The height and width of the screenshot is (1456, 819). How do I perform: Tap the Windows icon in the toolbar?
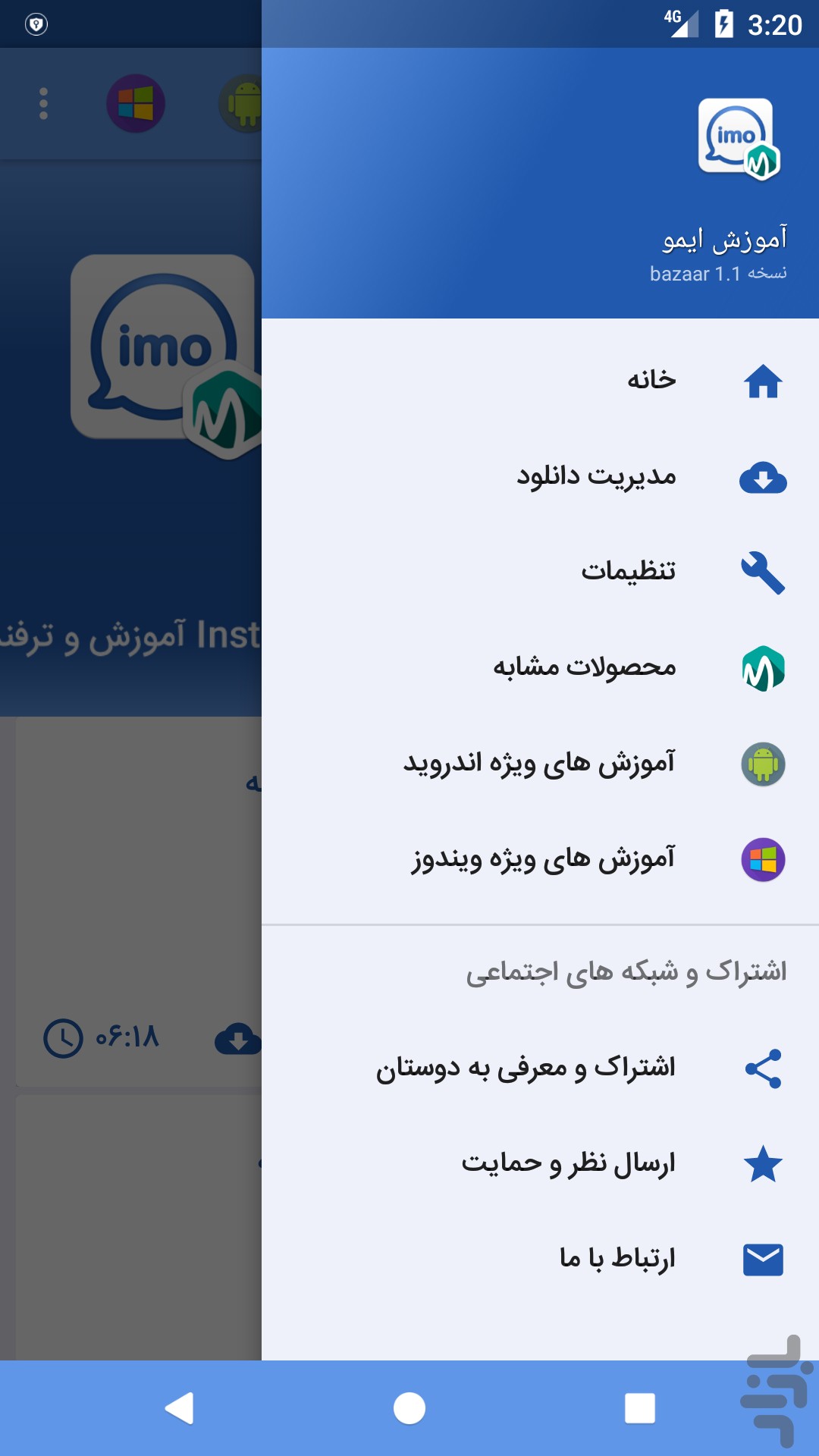tap(136, 103)
